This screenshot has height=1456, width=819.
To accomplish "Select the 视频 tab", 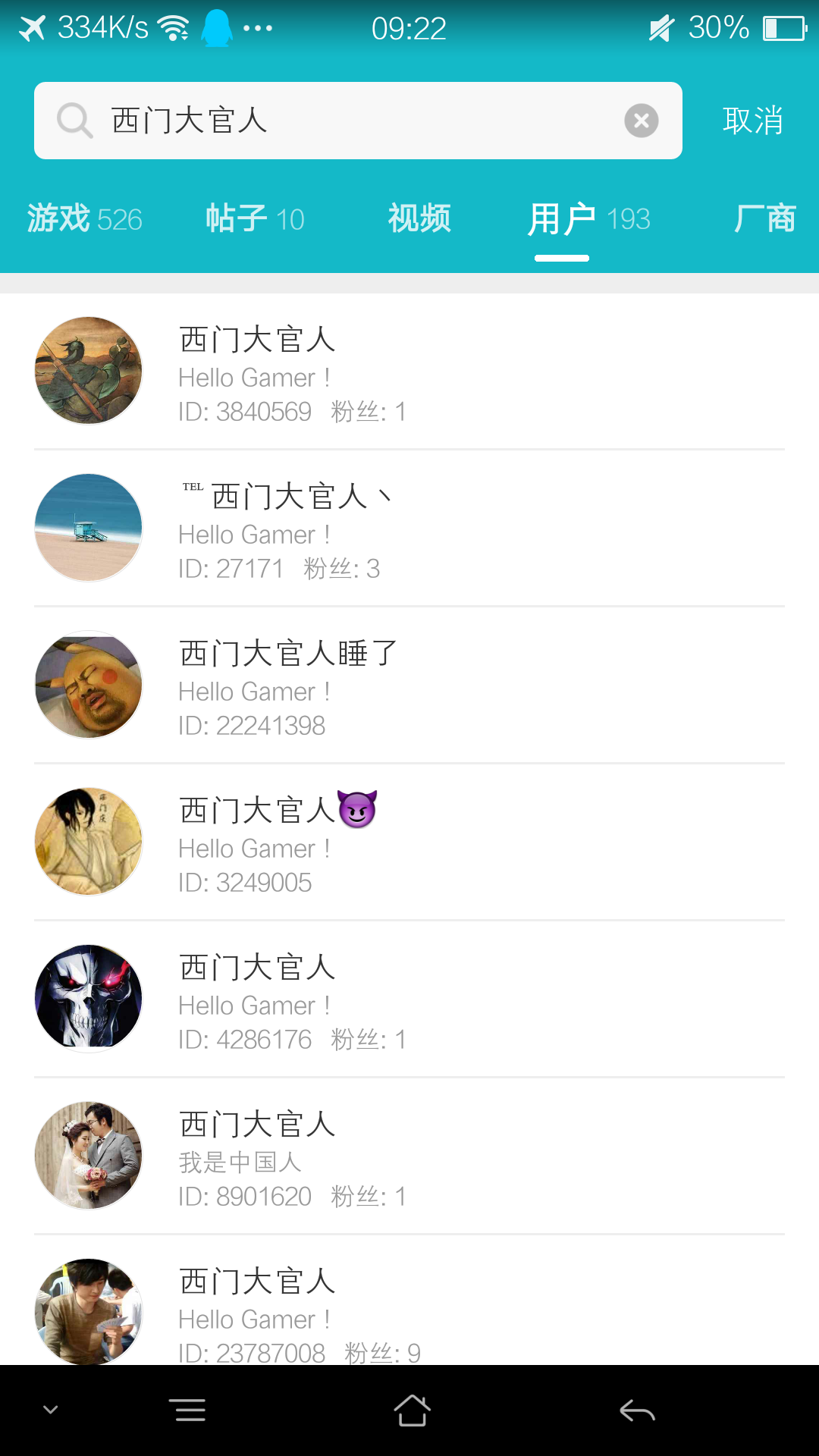I will tap(419, 218).
